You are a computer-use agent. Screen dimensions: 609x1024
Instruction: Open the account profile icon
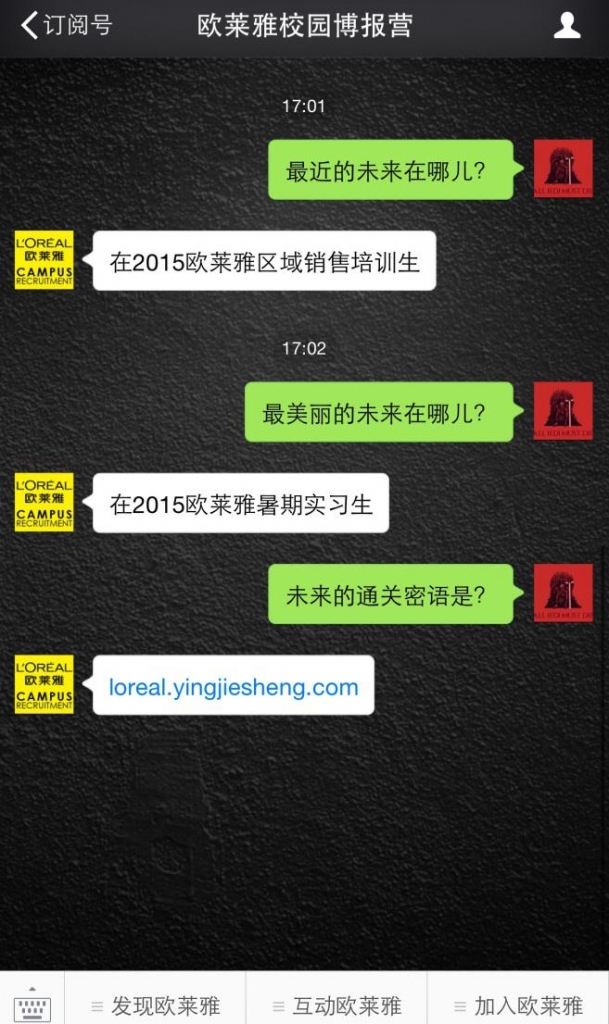(x=567, y=26)
